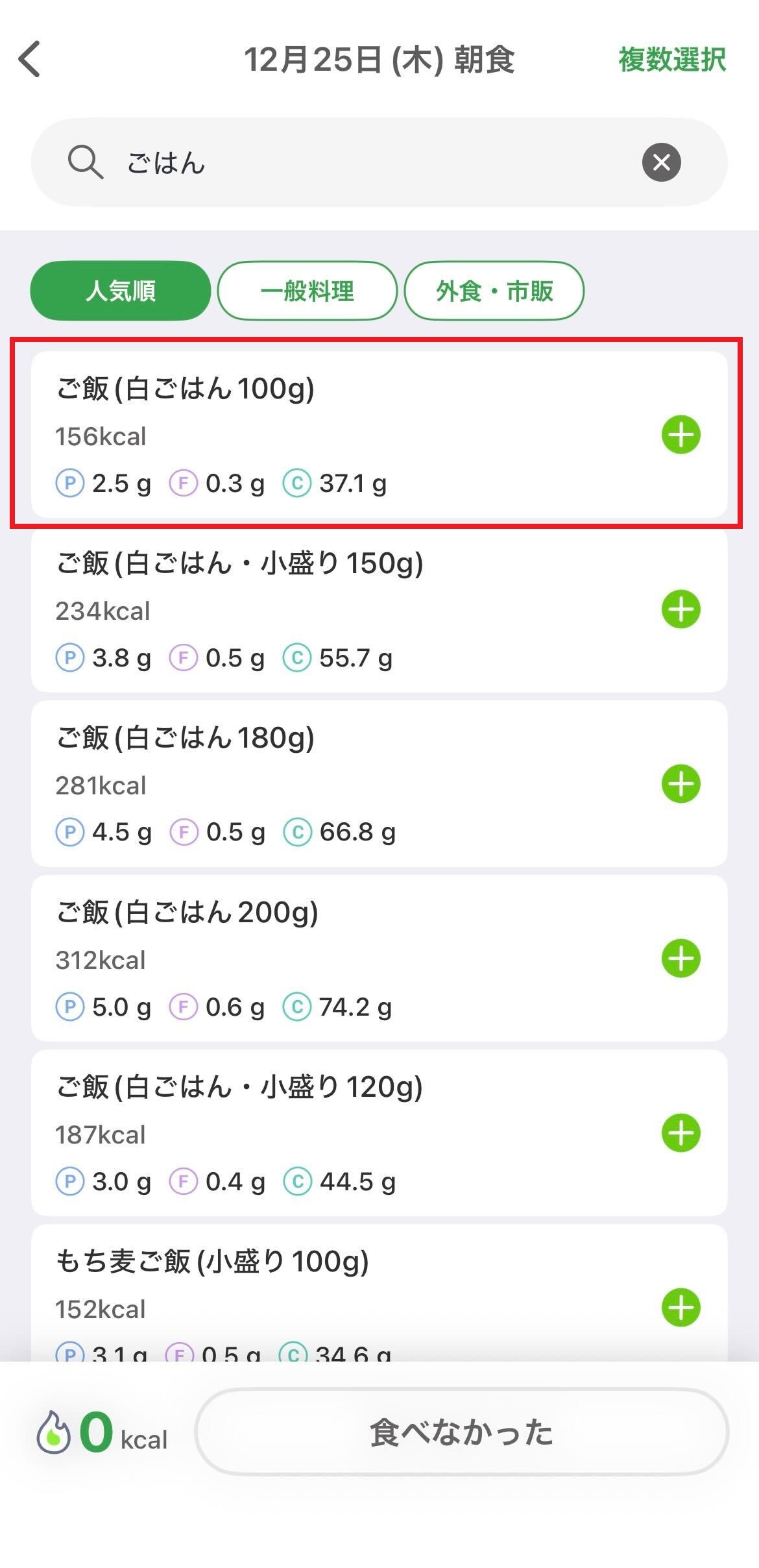Enable the 一般料理 filter
The image size is (759, 1568).
[307, 291]
